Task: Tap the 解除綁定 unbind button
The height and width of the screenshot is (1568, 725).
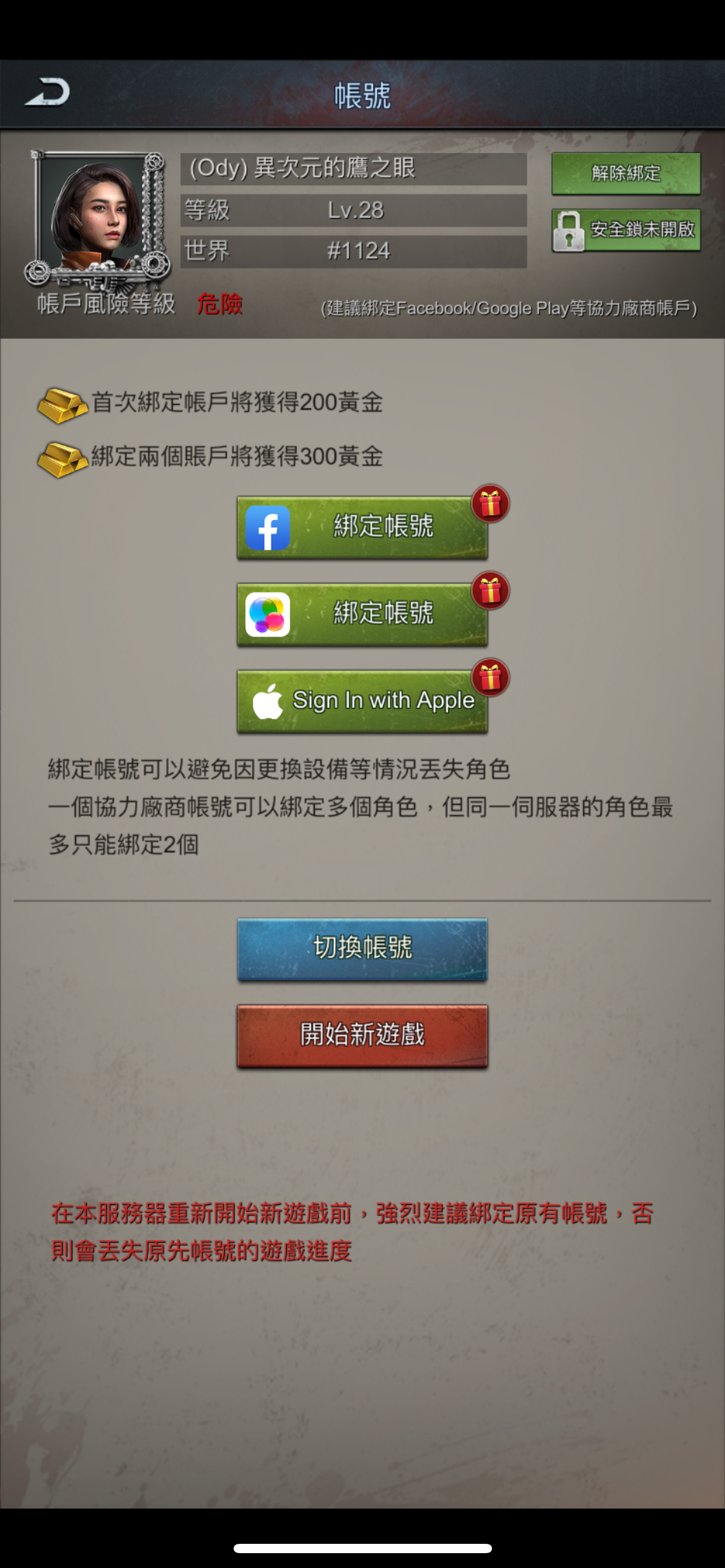Action: pos(626,173)
